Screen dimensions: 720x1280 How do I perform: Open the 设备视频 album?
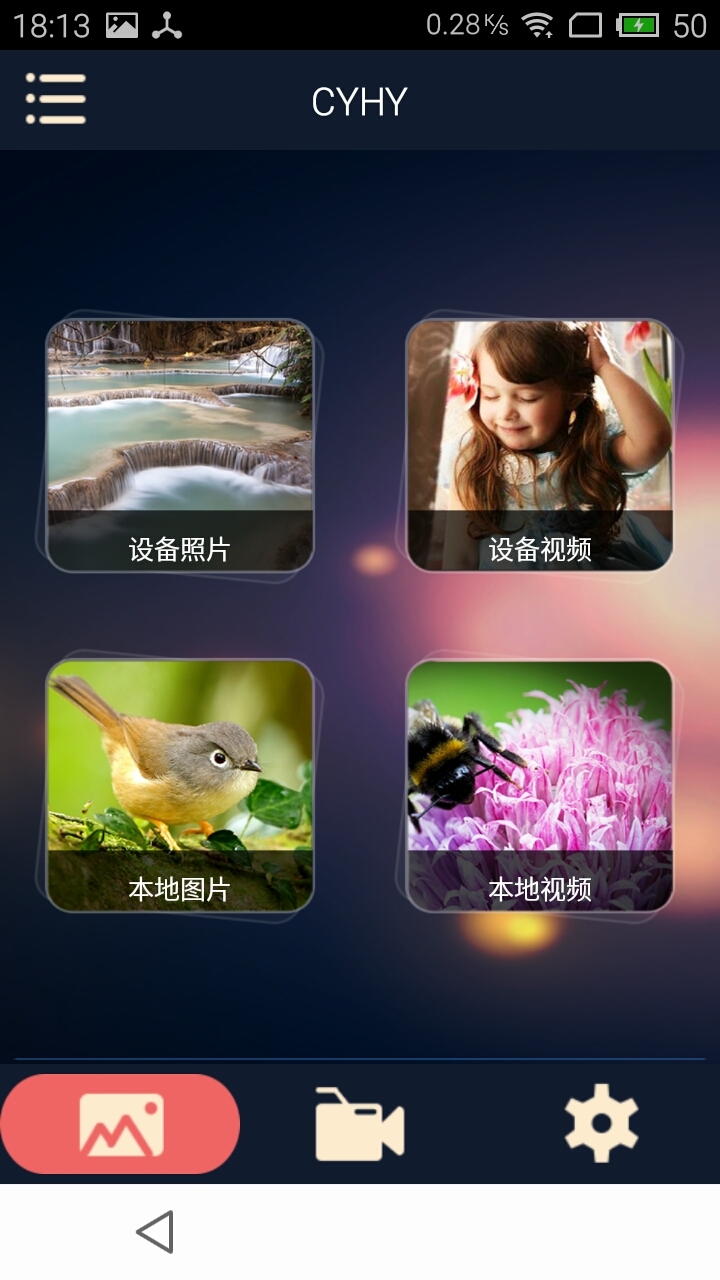[x=540, y=446]
